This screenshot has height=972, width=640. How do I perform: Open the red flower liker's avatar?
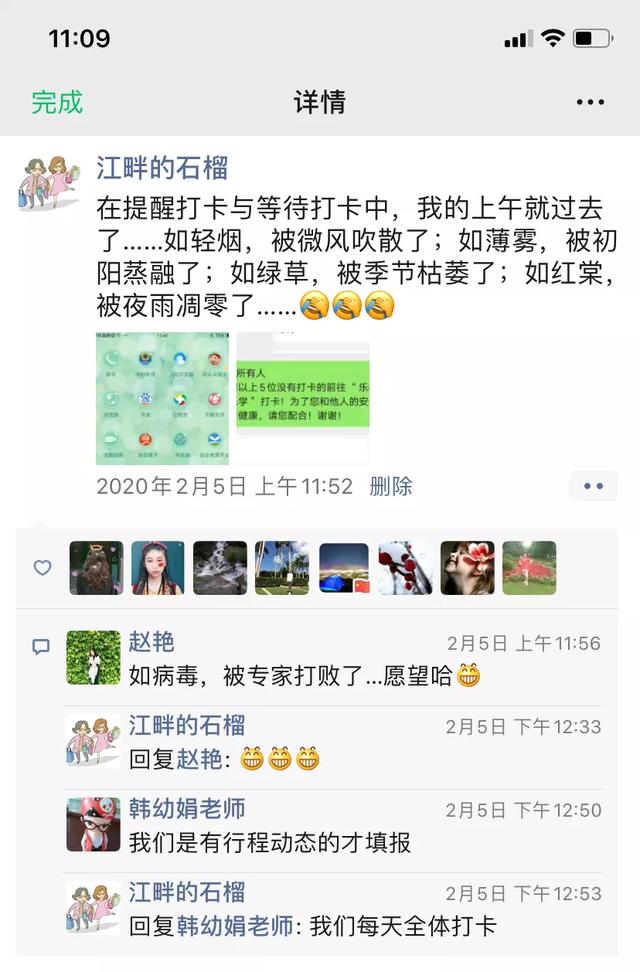click(x=467, y=568)
